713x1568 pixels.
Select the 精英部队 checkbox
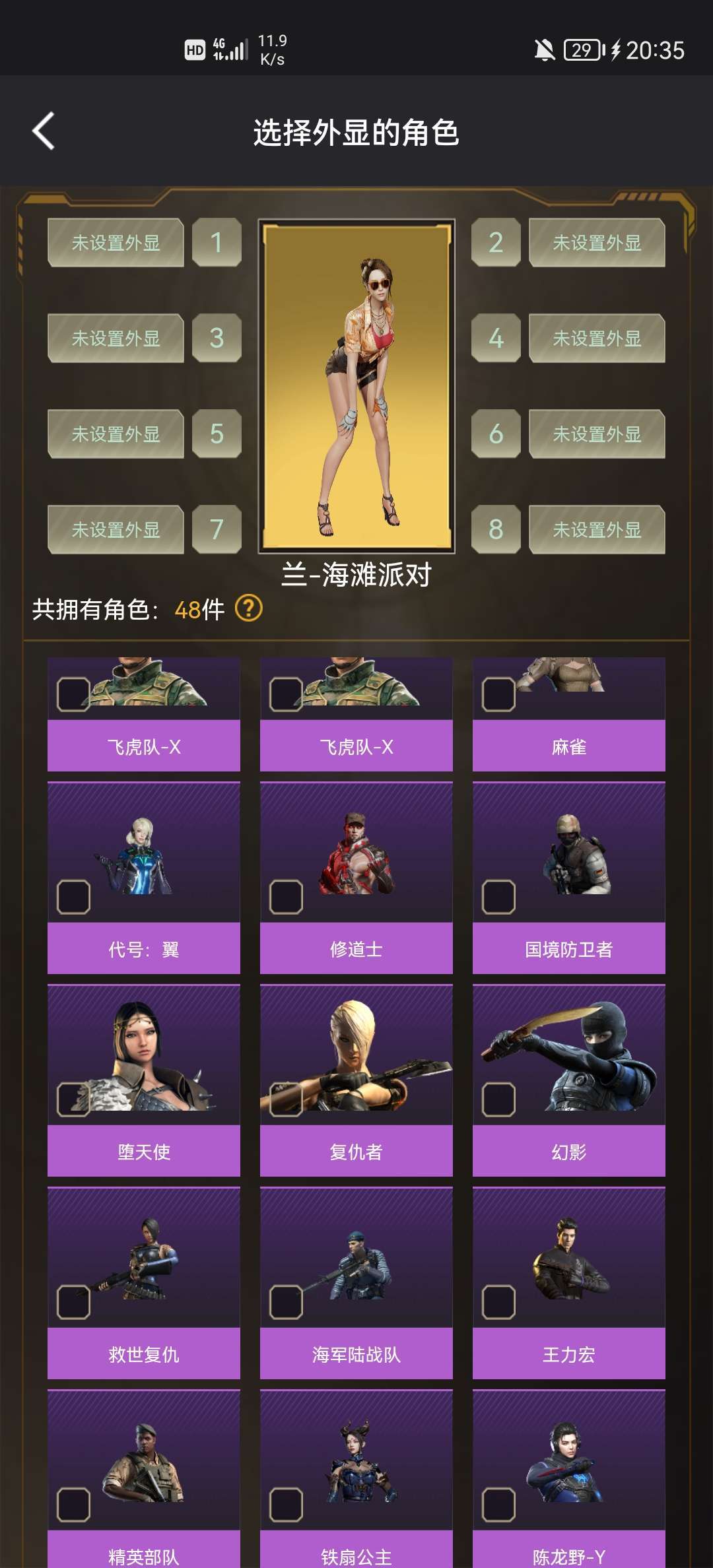pyautogui.click(x=73, y=1505)
